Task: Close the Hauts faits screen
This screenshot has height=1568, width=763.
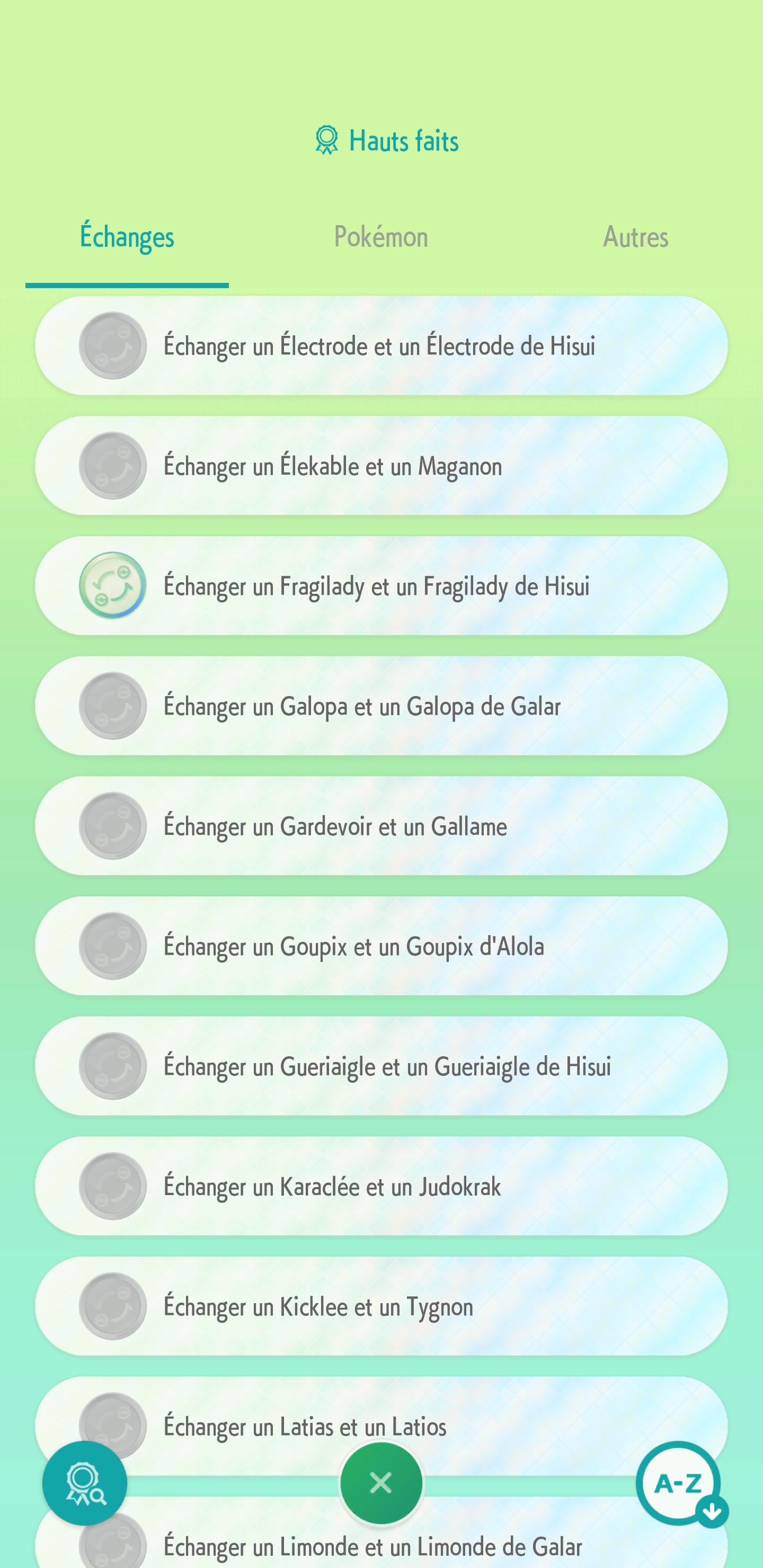Action: click(381, 1483)
